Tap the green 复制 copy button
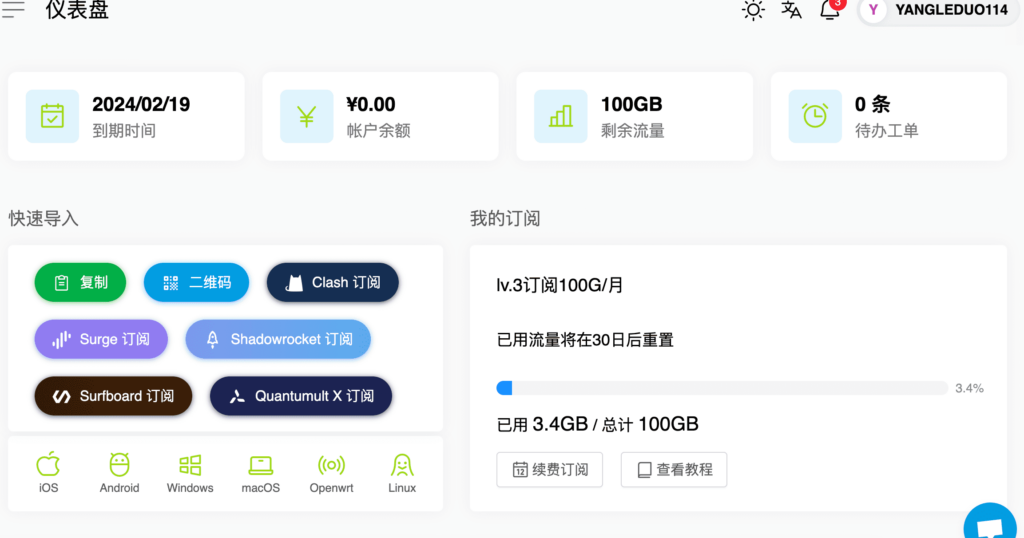The width and height of the screenshot is (1024, 538). pos(81,283)
